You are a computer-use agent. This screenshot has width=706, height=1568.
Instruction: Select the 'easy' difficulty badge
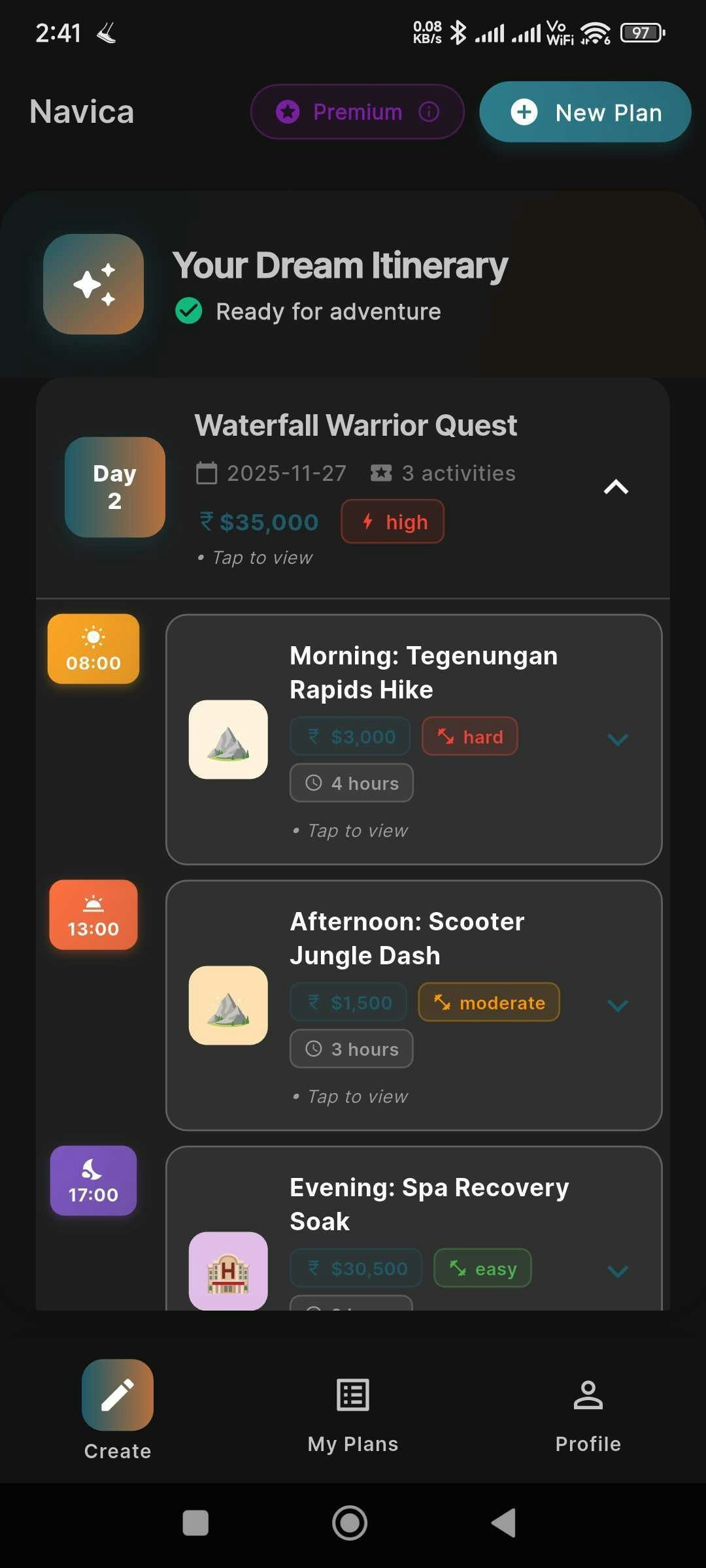click(483, 1267)
